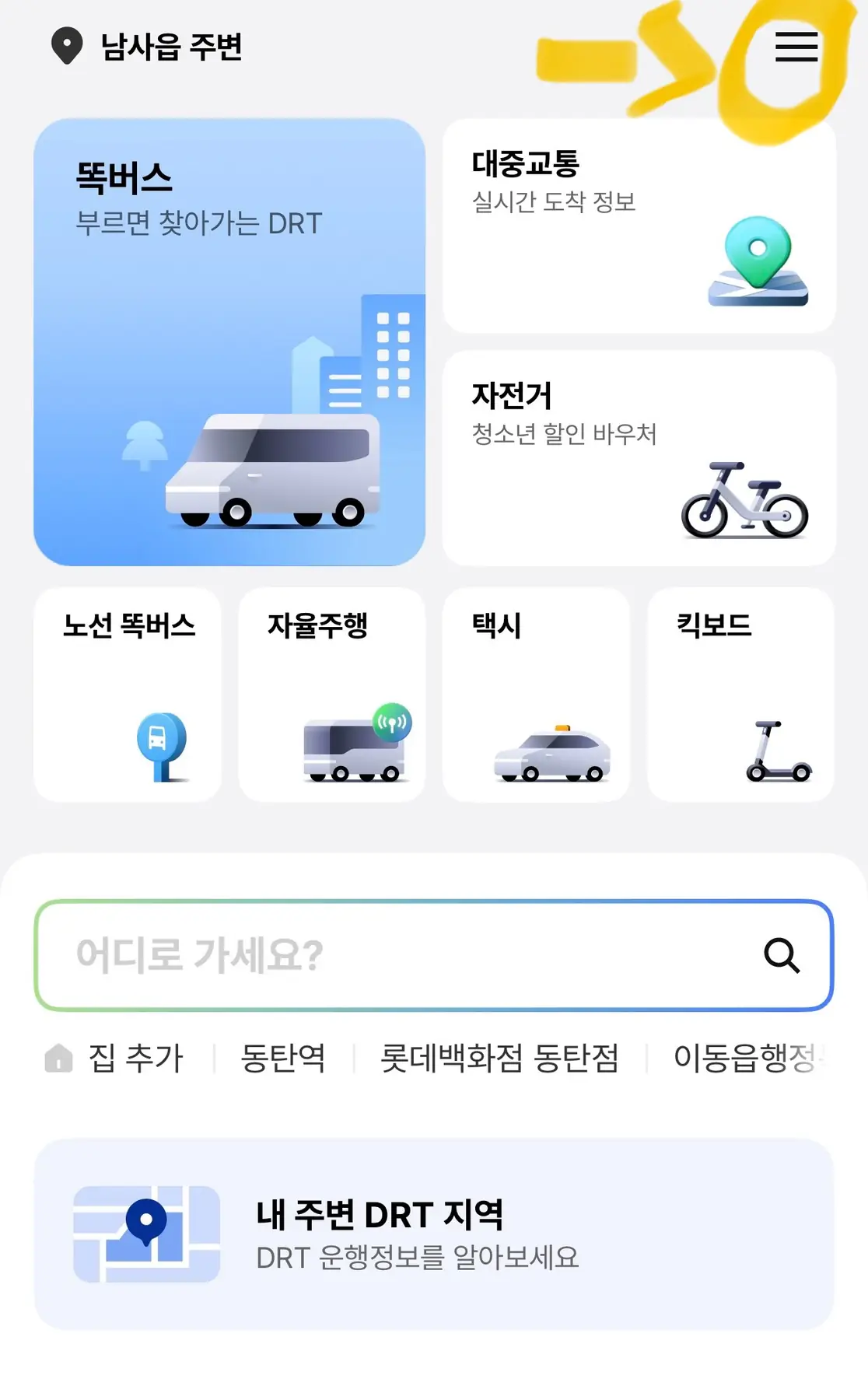Open 대중교통 real-time arrival info
Screen dimensions: 868x1400
pyautogui.click(x=639, y=226)
